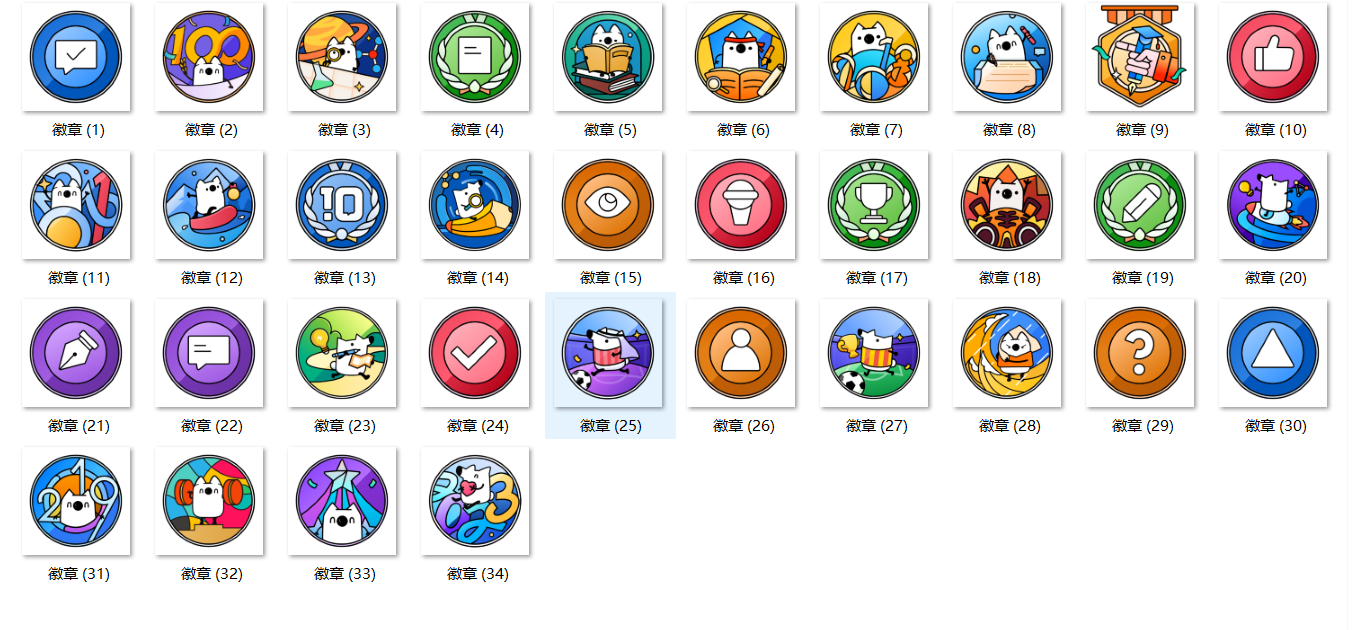
Task: Select the 徽章 (24) checkmark badge file
Action: [x=475, y=353]
